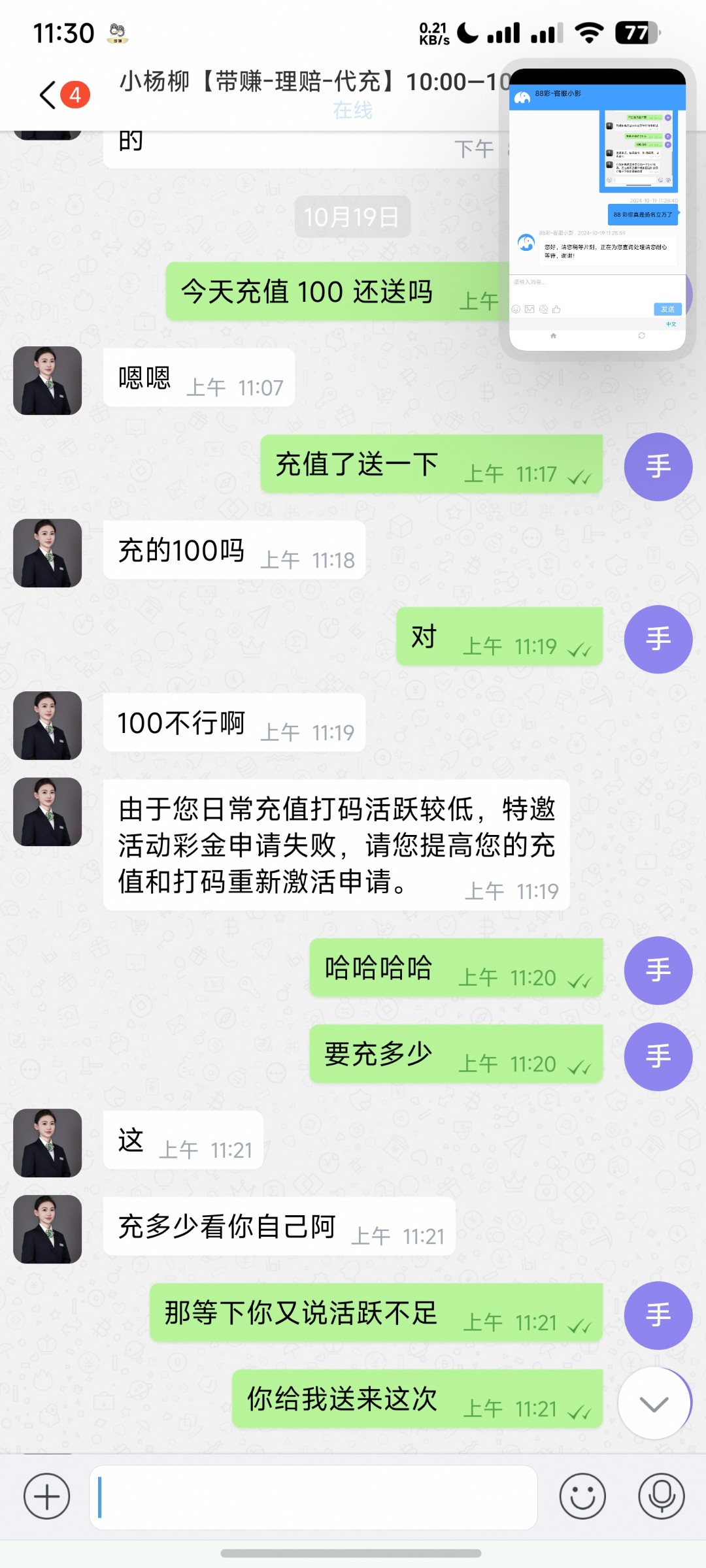Open the attachment plus menu
Viewport: 706px width, 1568px height.
46,1496
